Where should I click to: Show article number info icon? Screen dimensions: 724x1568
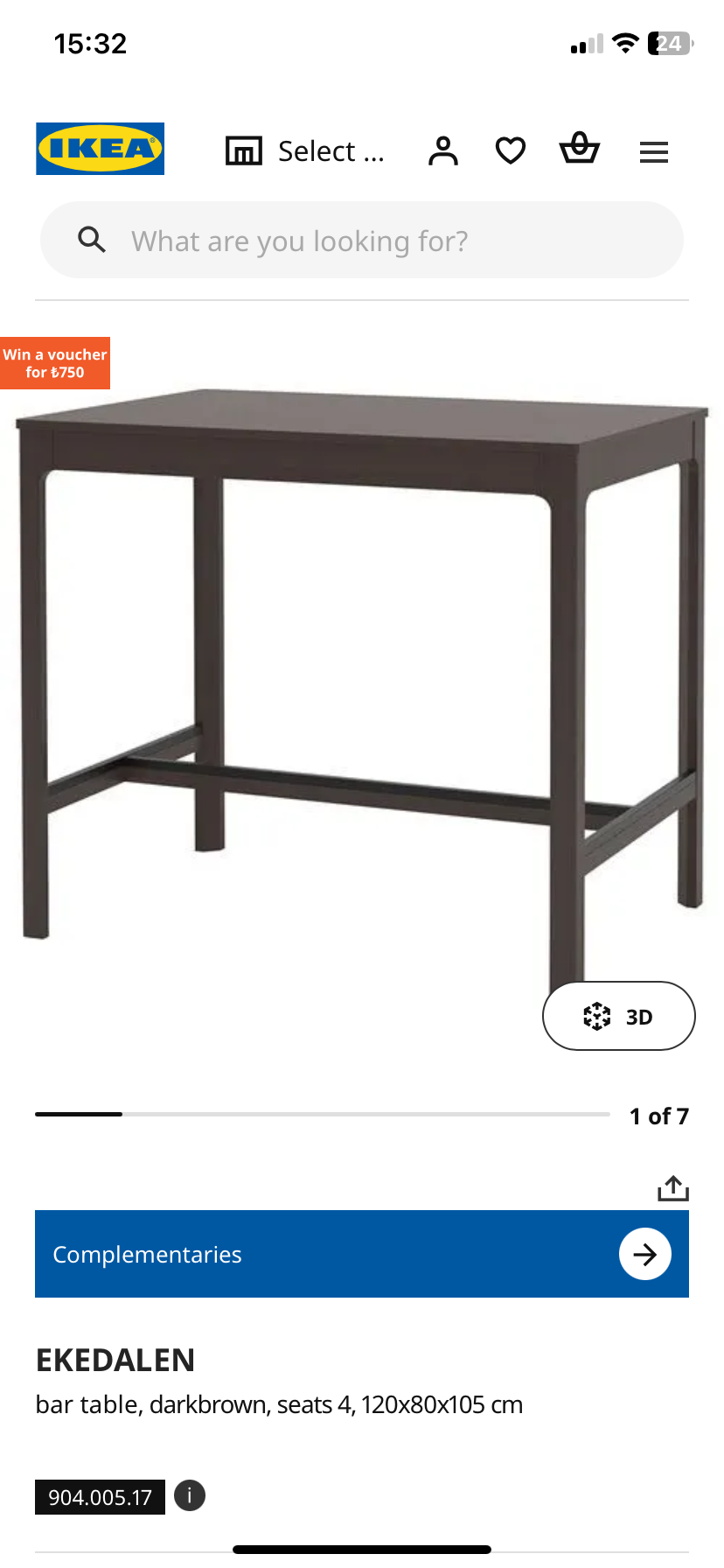[190, 1495]
